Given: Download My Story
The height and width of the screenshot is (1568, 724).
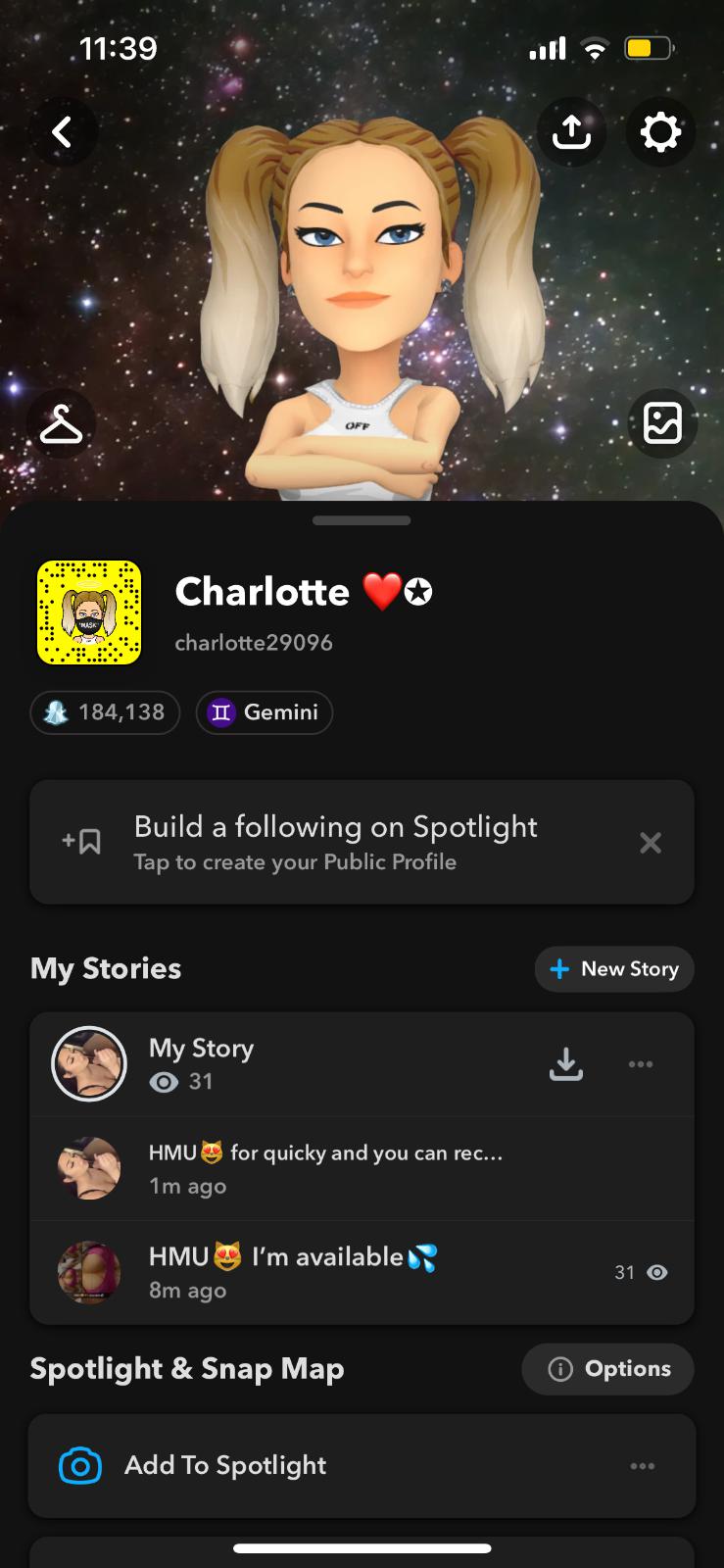Looking at the screenshot, I should (x=566, y=1064).
